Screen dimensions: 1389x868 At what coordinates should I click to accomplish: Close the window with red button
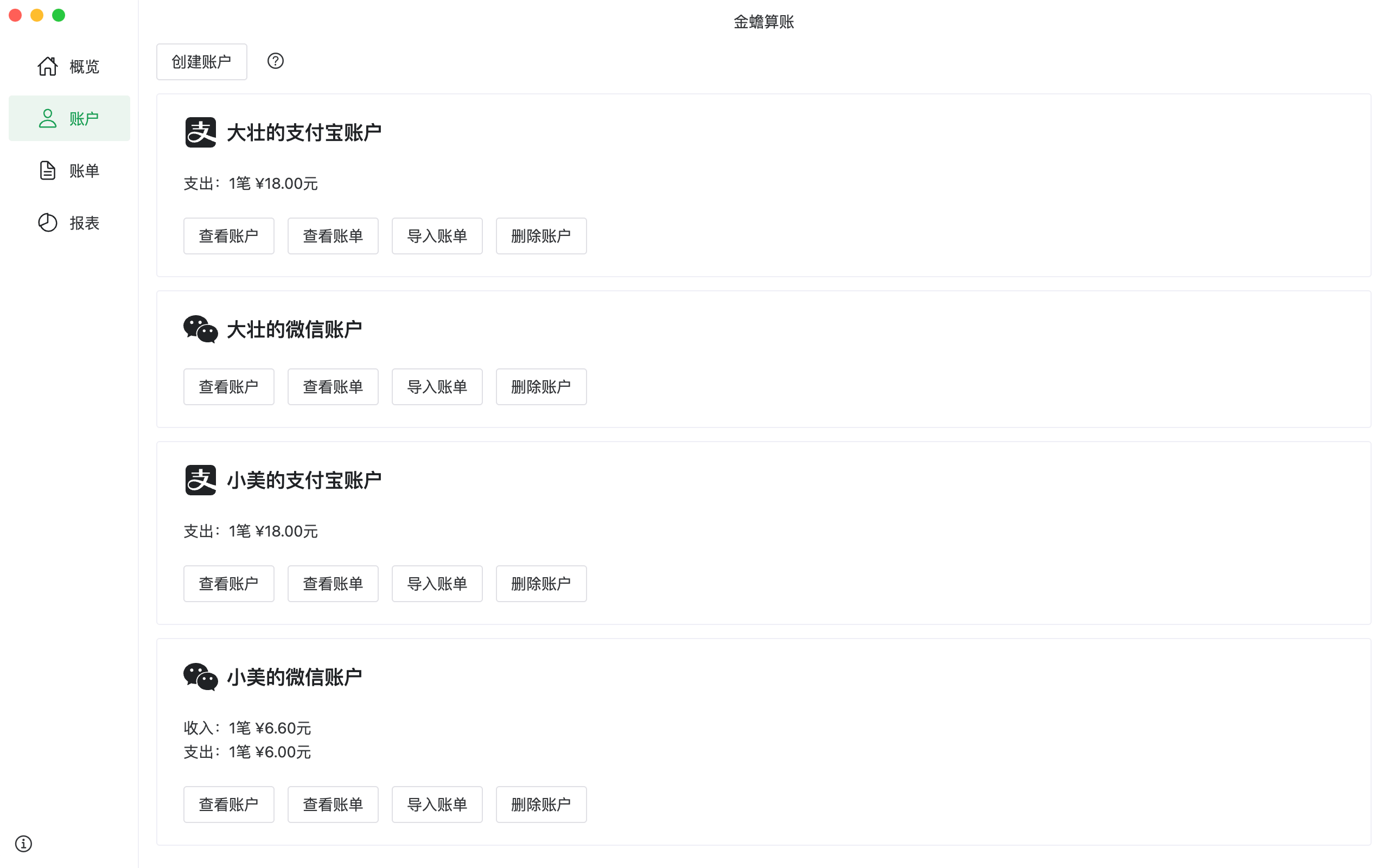(16, 16)
